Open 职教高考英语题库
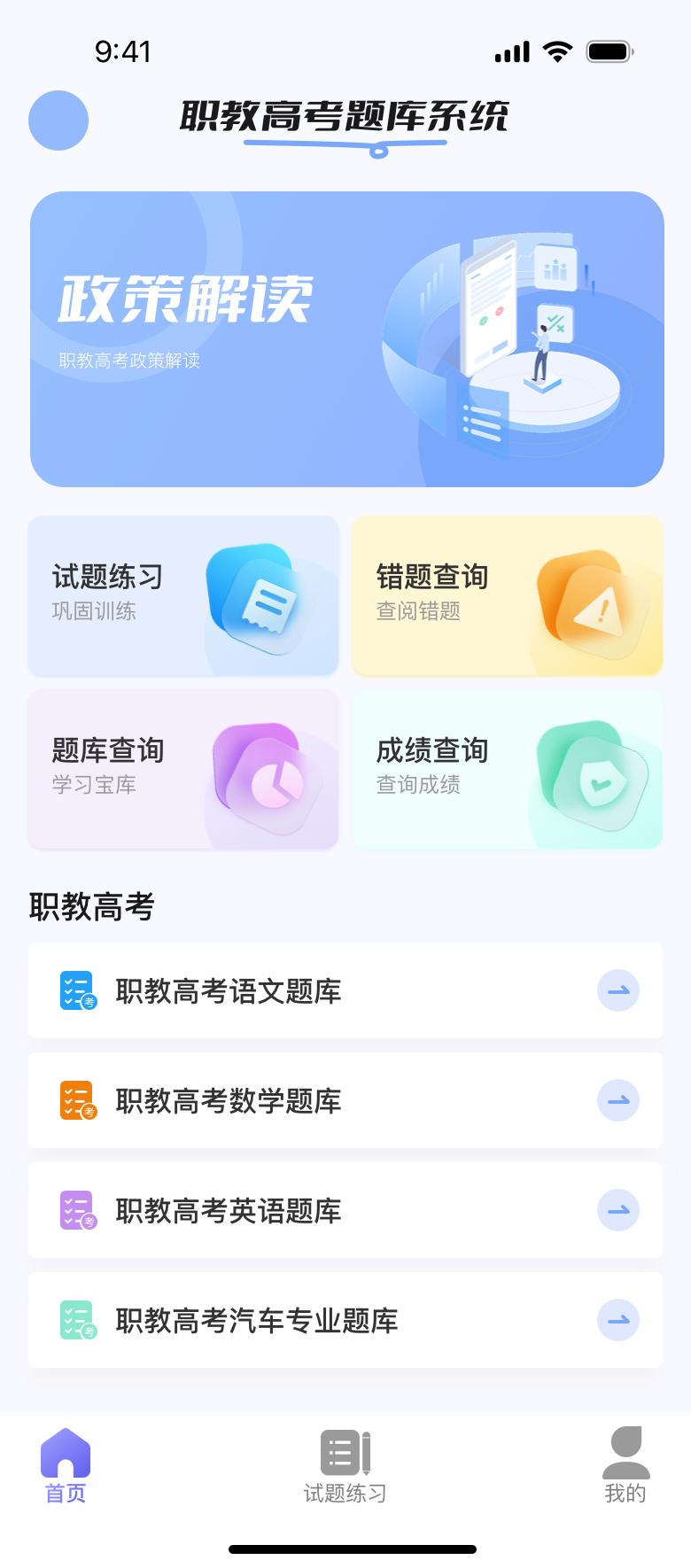Image resolution: width=691 pixels, height=1568 pixels. point(345,1210)
